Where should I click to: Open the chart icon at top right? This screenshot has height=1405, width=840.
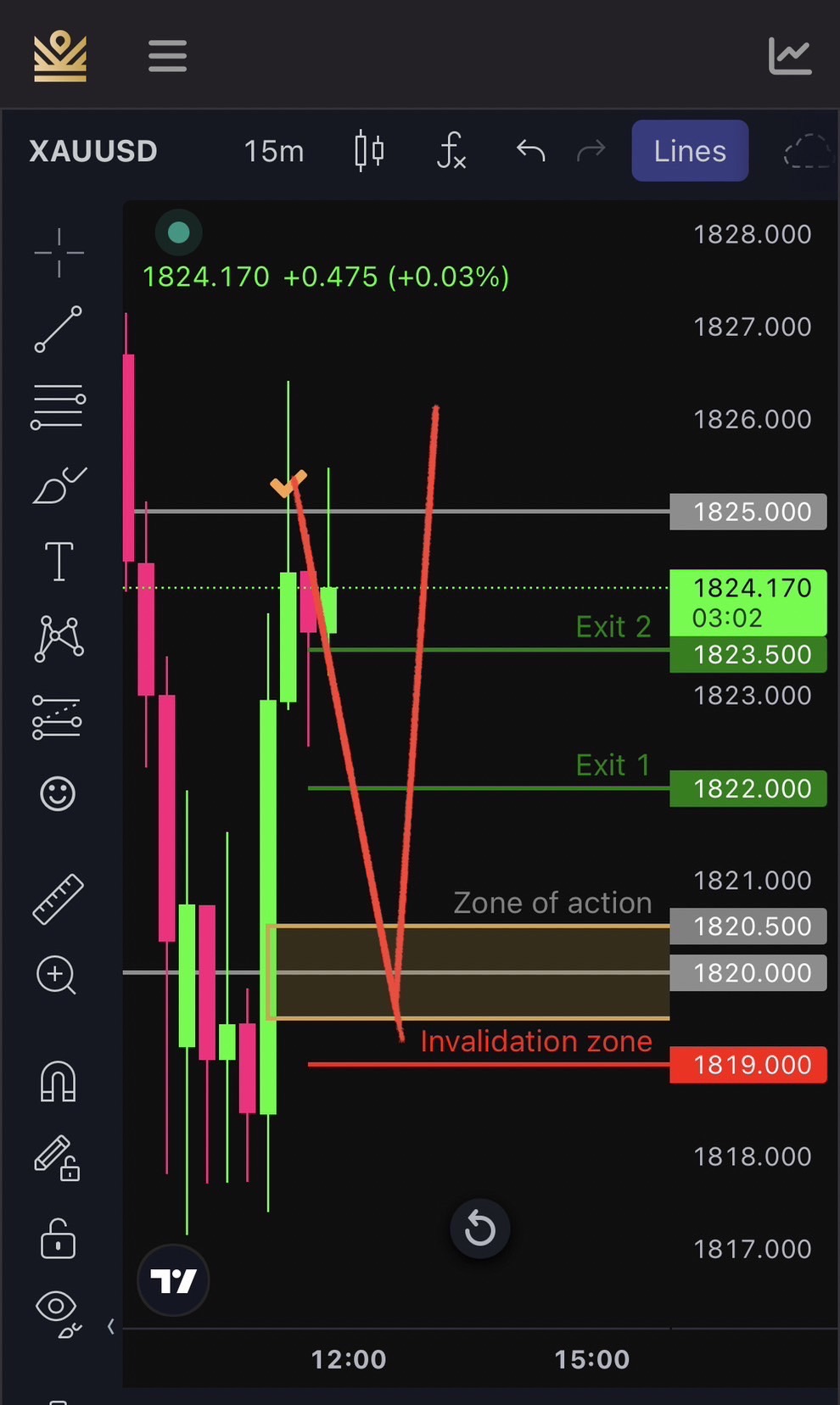(789, 56)
